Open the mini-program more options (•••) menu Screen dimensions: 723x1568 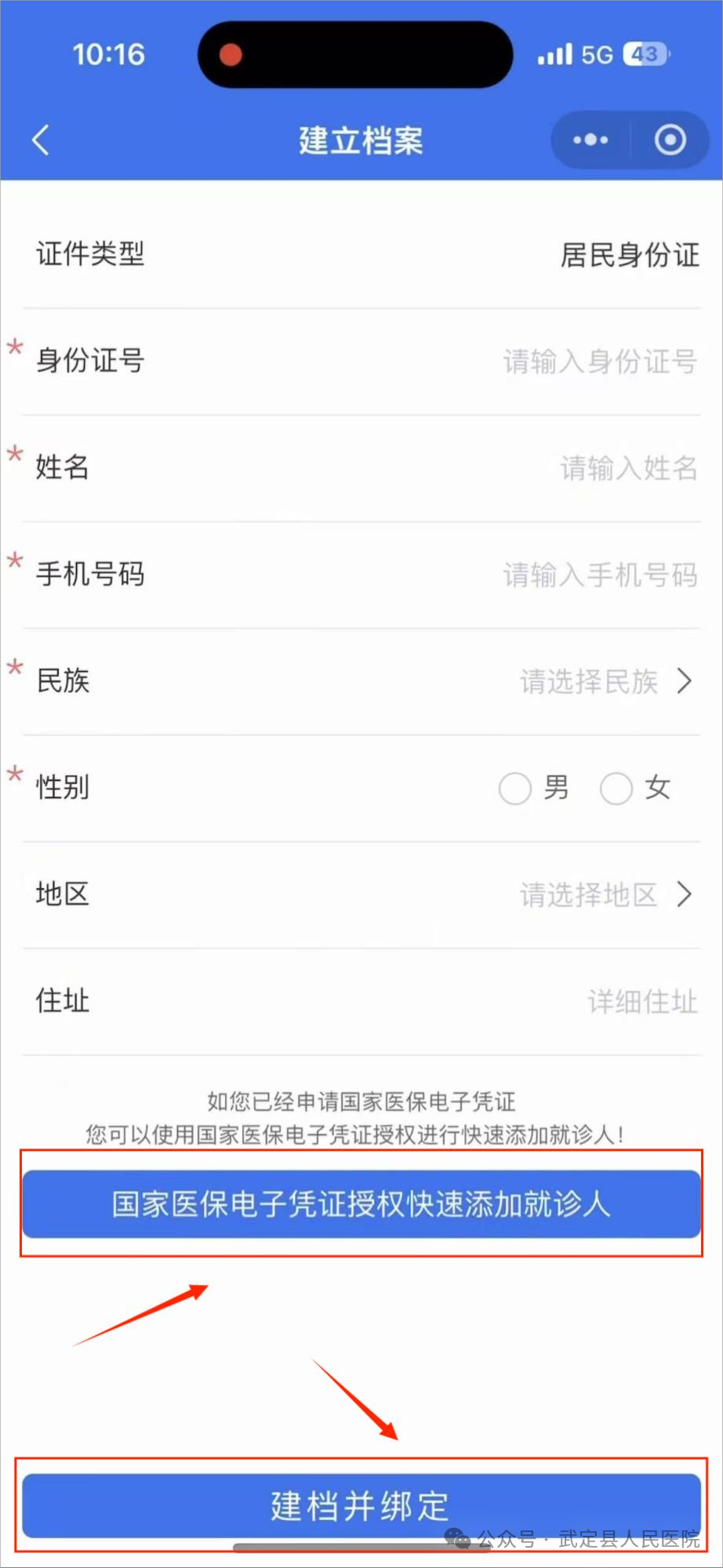[589, 140]
